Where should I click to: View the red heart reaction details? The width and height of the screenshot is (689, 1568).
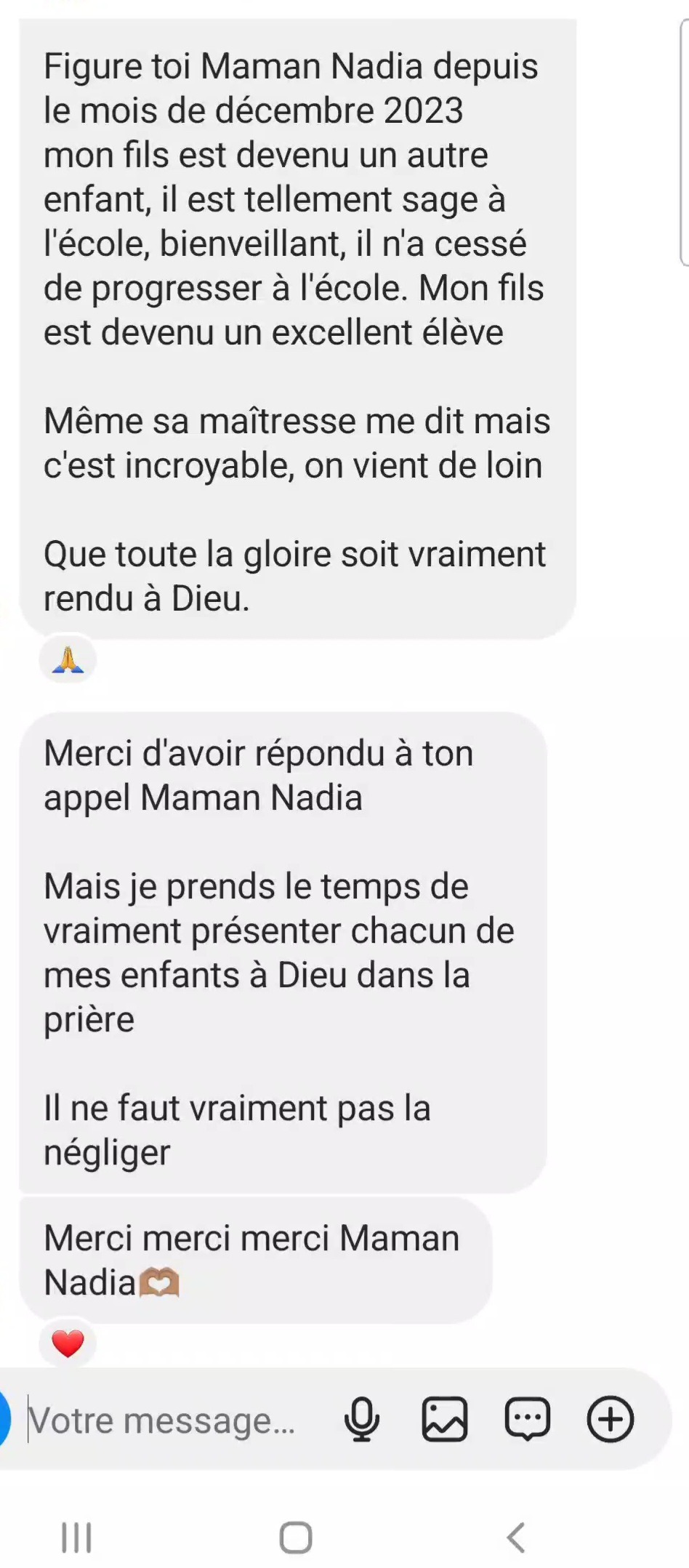pyautogui.click(x=68, y=1343)
